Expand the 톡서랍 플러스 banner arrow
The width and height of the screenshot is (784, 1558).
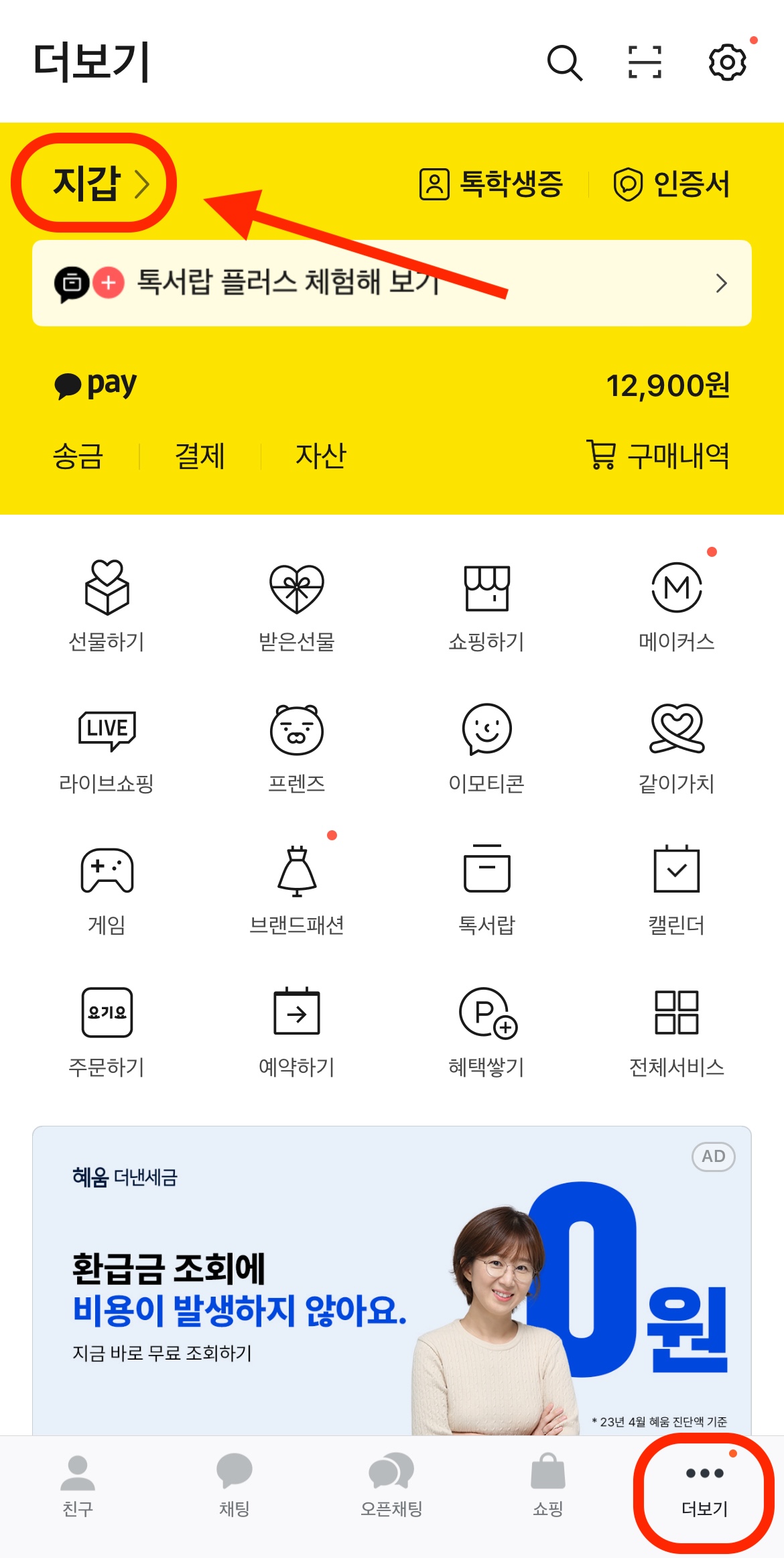coord(722,284)
